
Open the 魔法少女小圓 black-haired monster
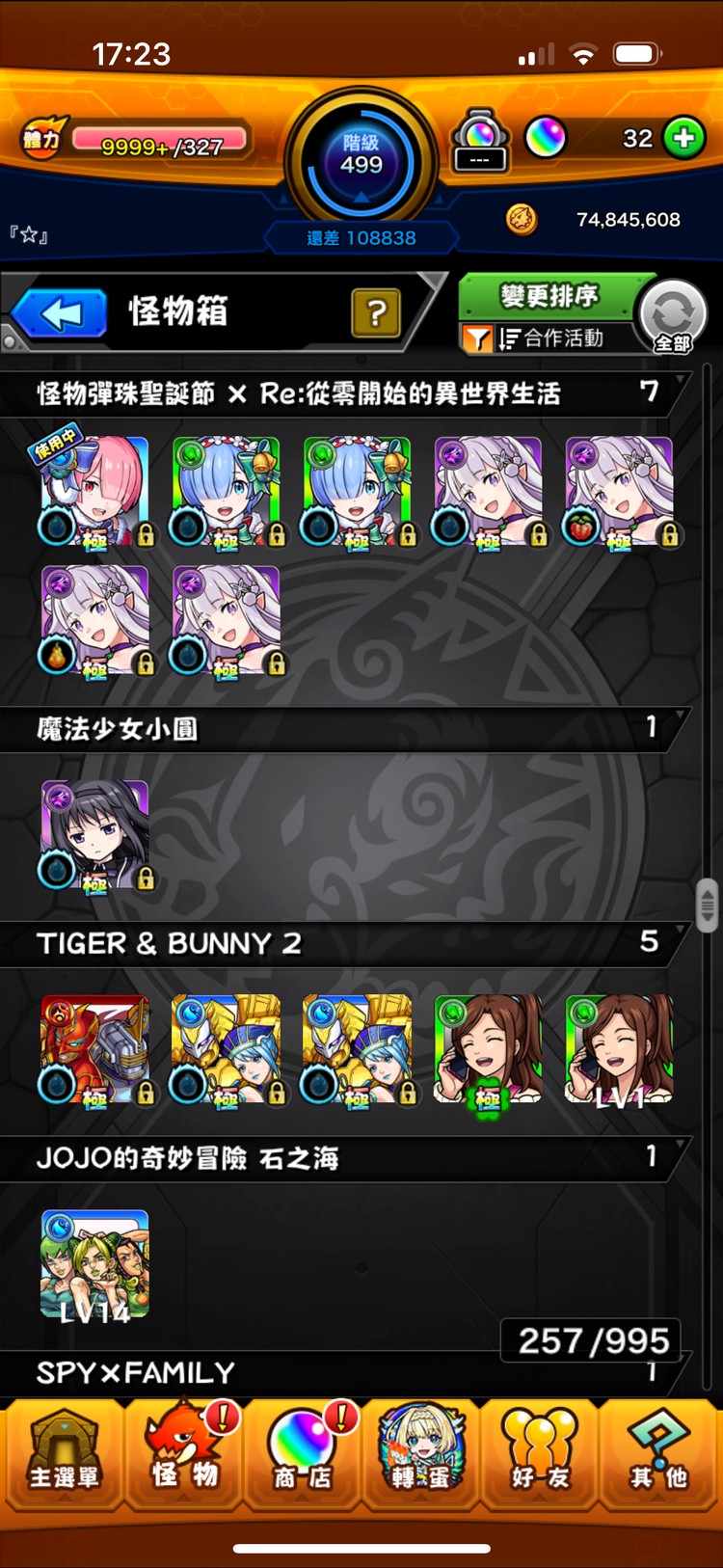coord(94,835)
